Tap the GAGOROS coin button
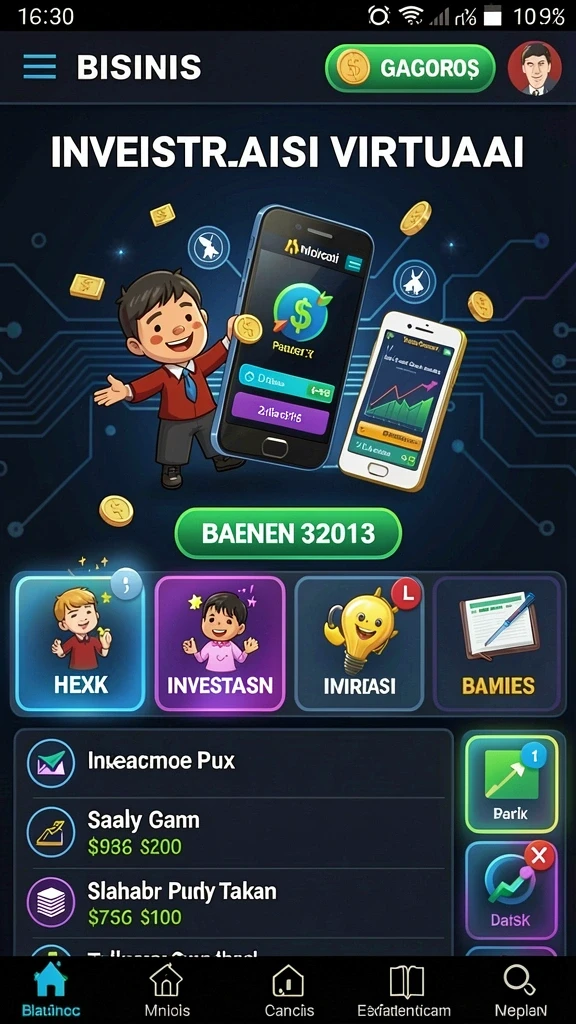 [410, 68]
